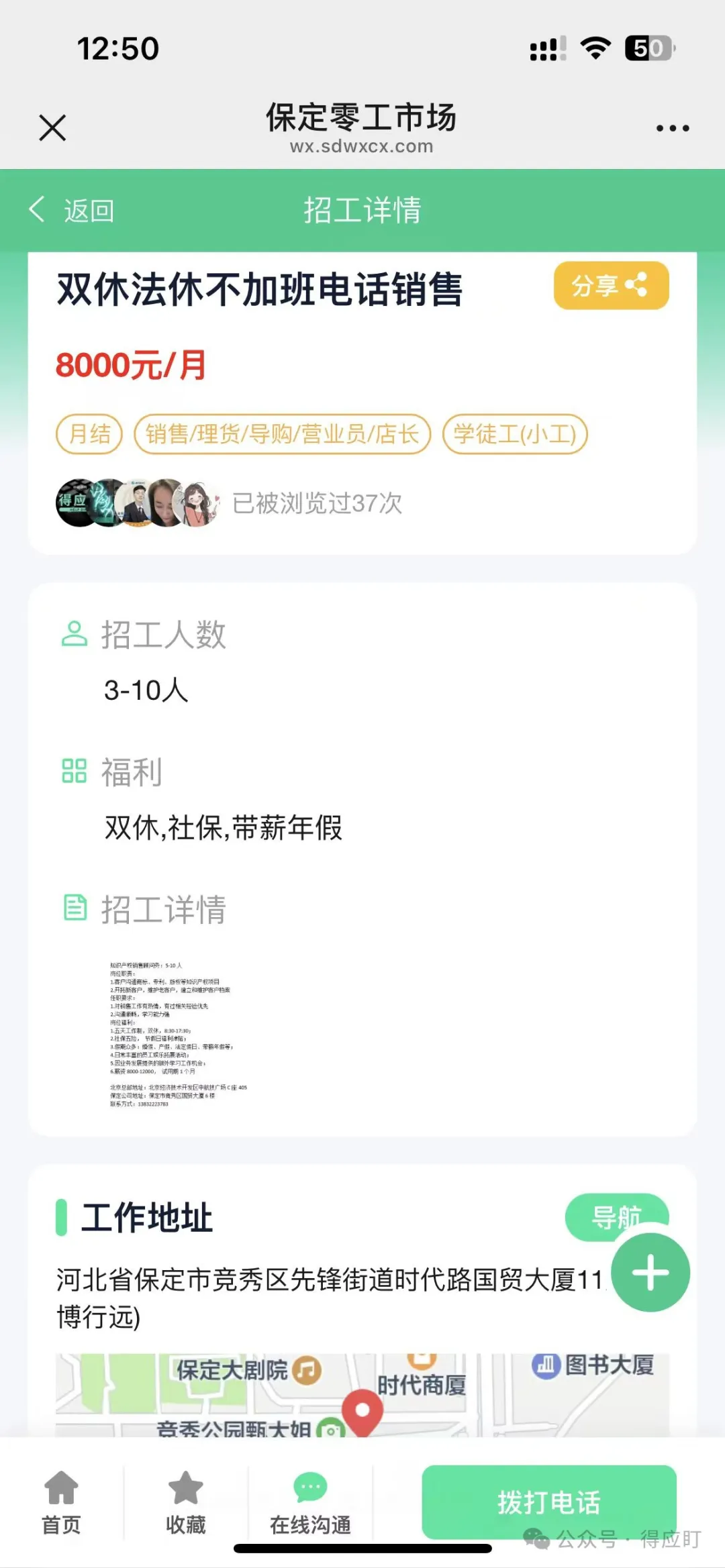Select the 月结 tag

pos(88,434)
